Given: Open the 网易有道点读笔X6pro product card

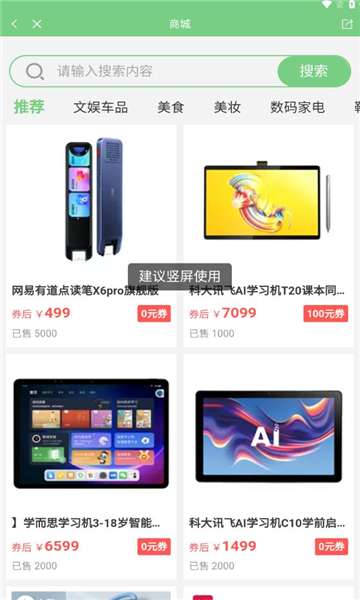Looking at the screenshot, I should 91,236.
